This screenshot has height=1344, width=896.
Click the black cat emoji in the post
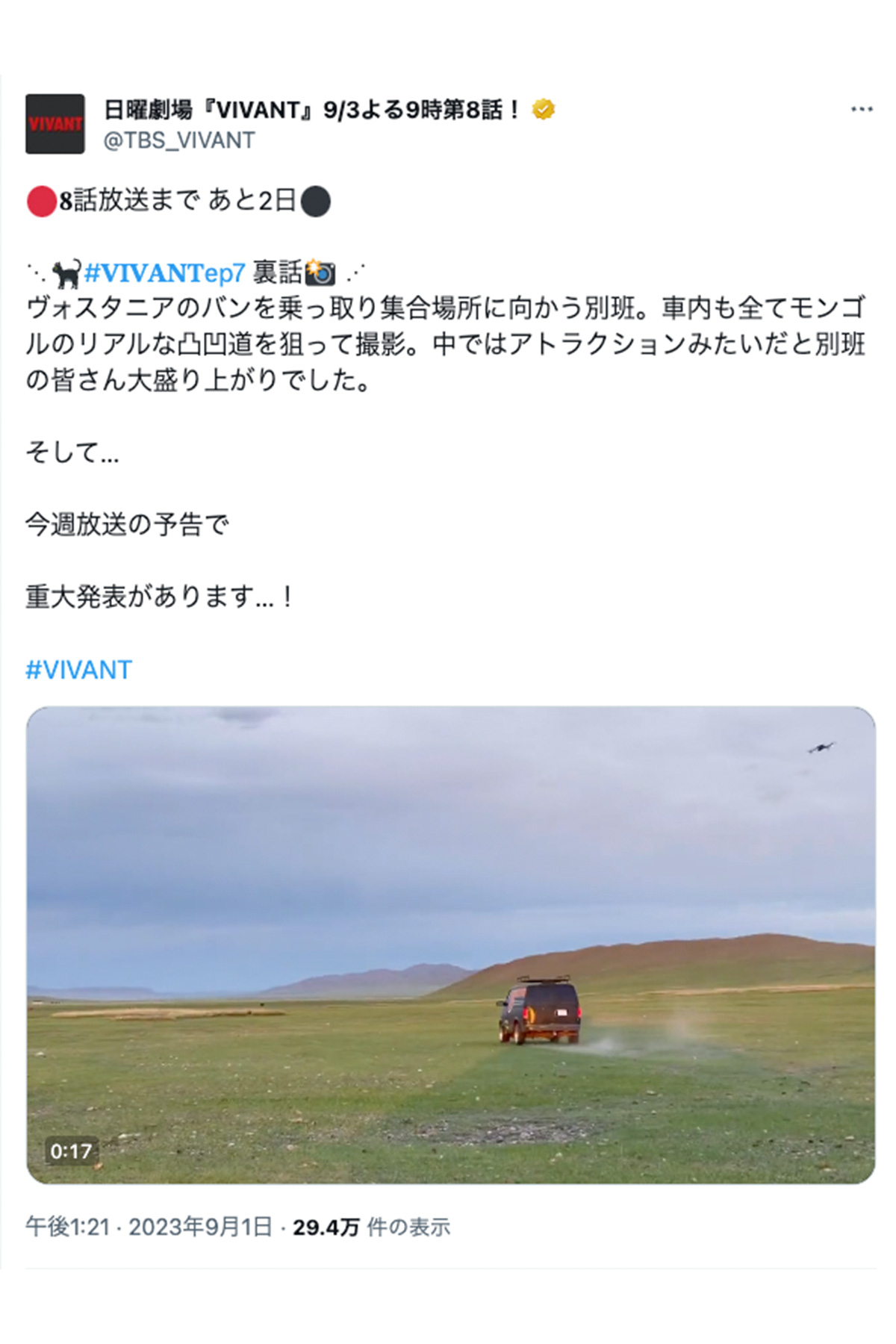(68, 273)
